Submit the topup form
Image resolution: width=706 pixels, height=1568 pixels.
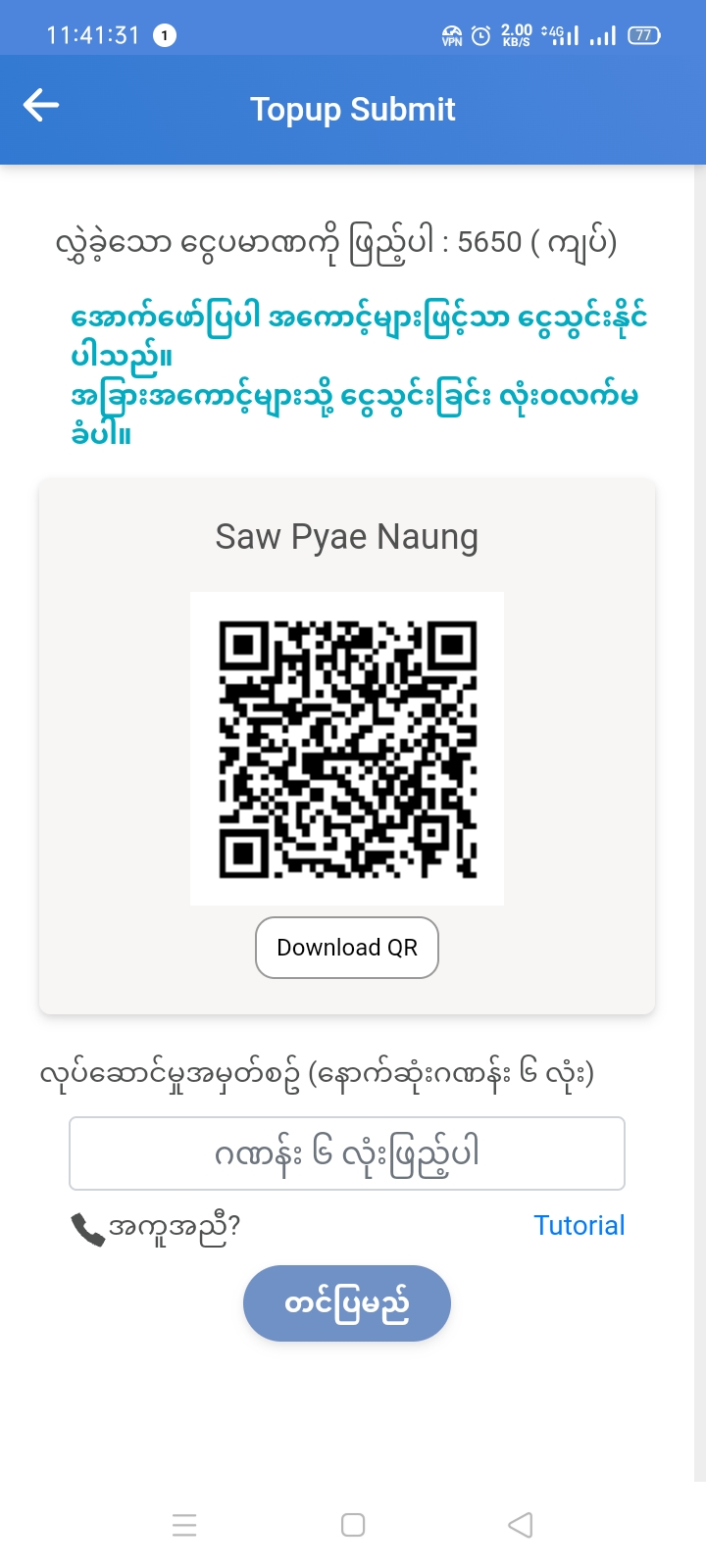(x=347, y=1303)
